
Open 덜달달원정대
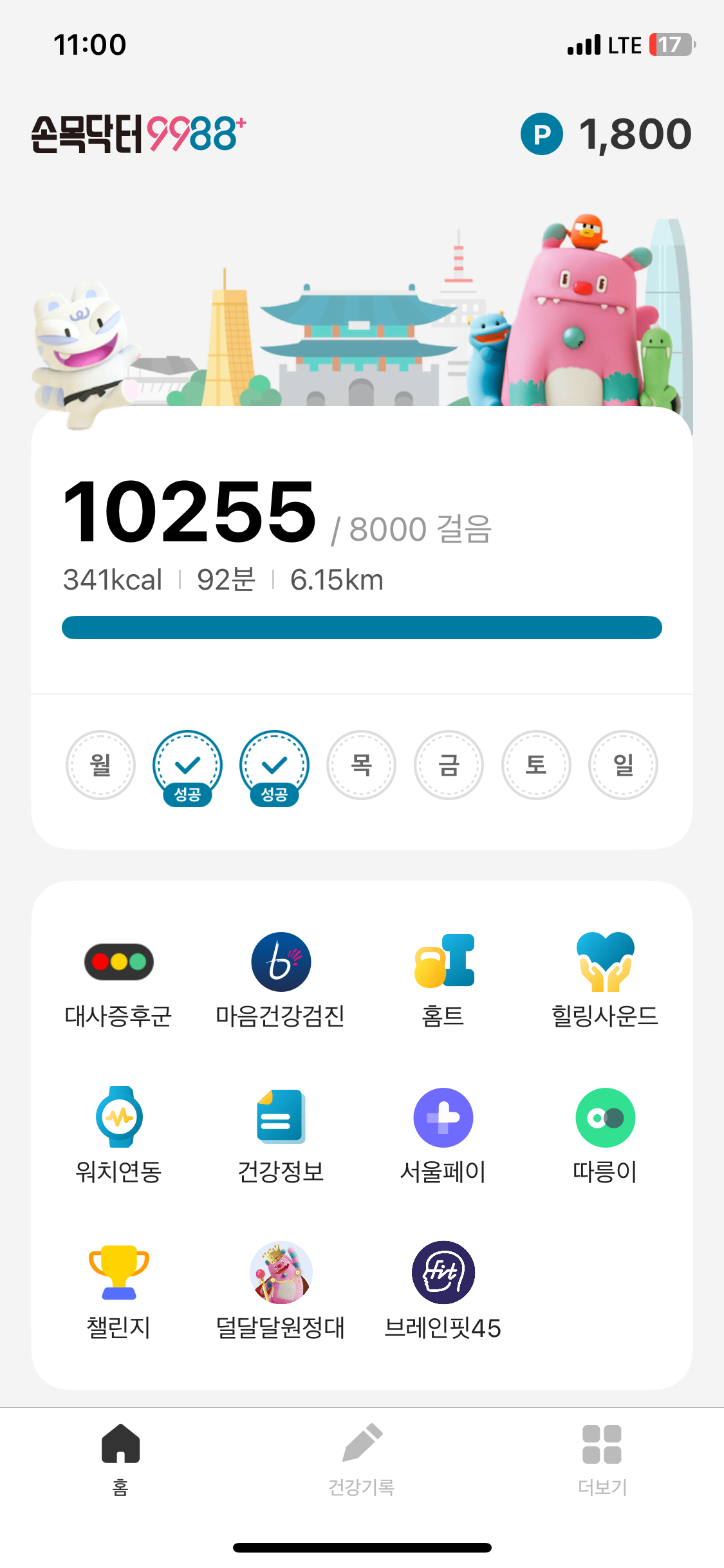[x=281, y=1291]
